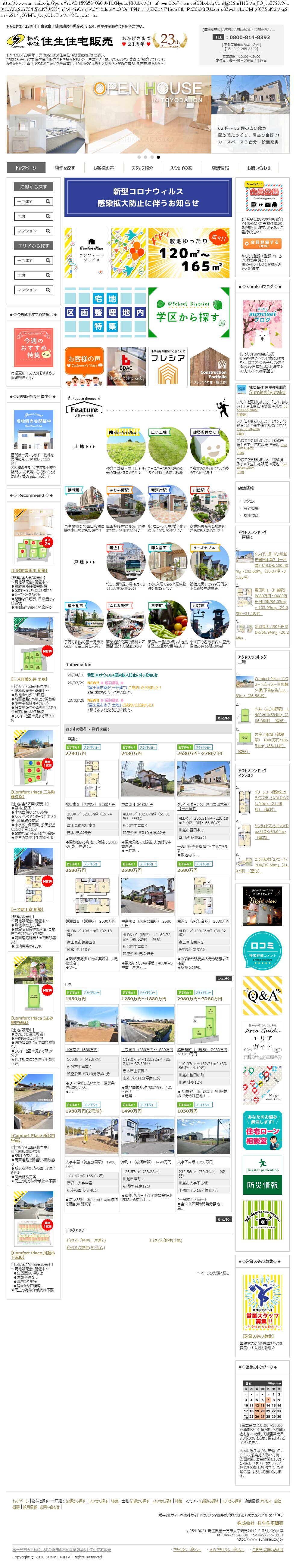This screenshot has height=1568, width=296.
Task: Open the 宅地区画整理地内特集 banner
Action: tap(105, 312)
